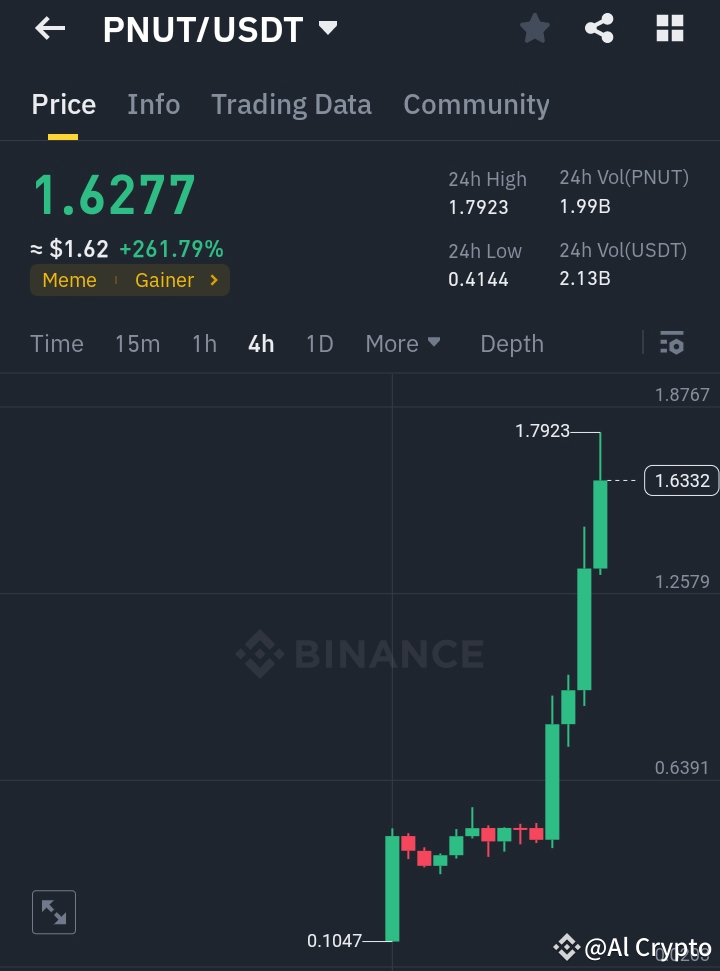Open the share options
Viewport: 720px width, 971px height.
(599, 28)
